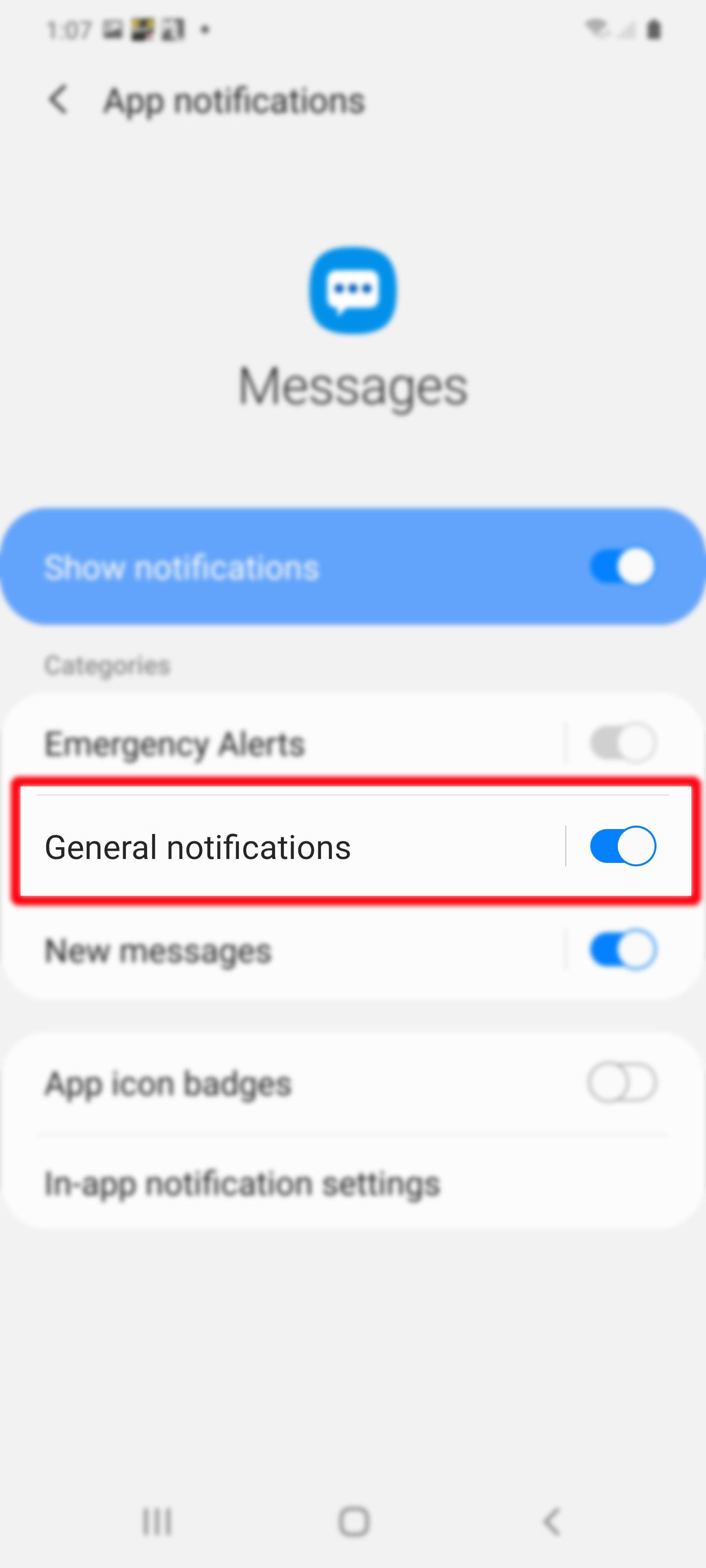Screen dimensions: 706x1568
Task: Open recent apps from navigation bar
Action: coord(157,1521)
